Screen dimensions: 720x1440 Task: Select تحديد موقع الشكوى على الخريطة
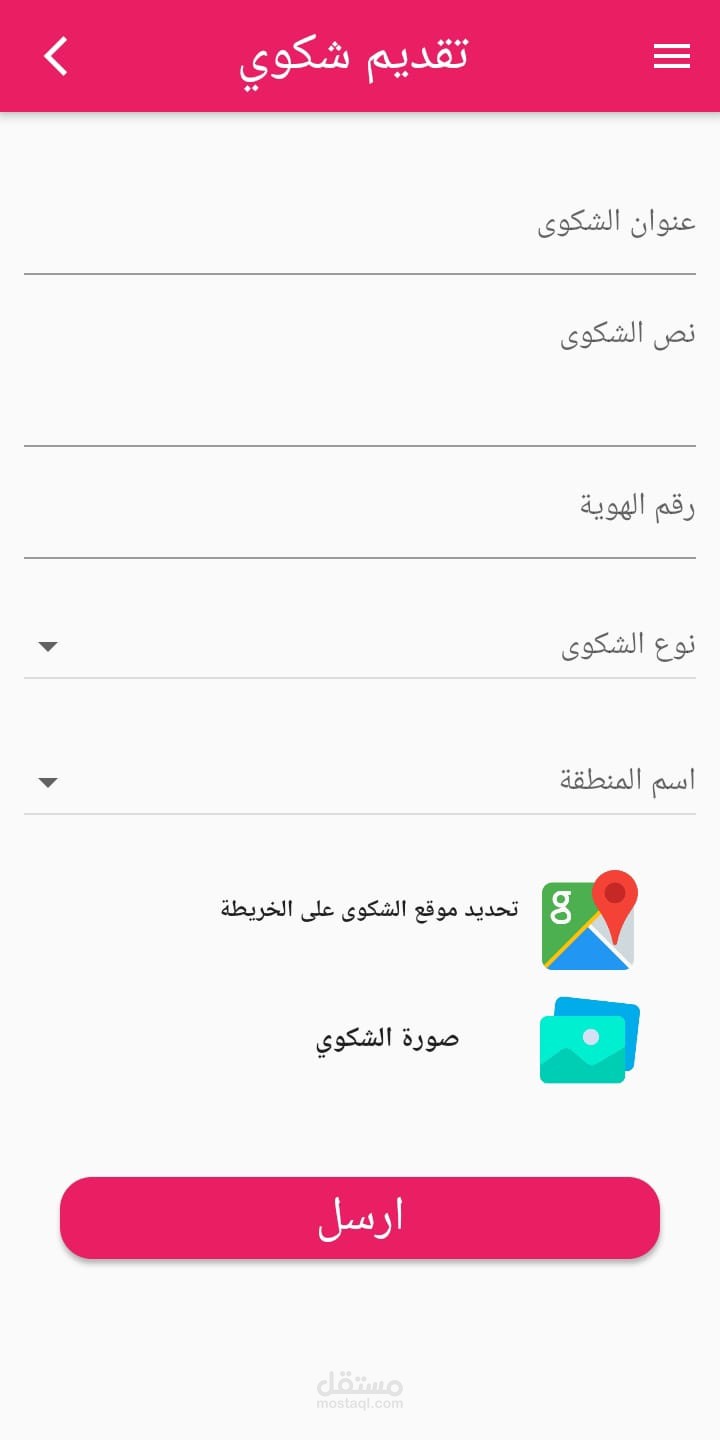[x=430, y=920]
